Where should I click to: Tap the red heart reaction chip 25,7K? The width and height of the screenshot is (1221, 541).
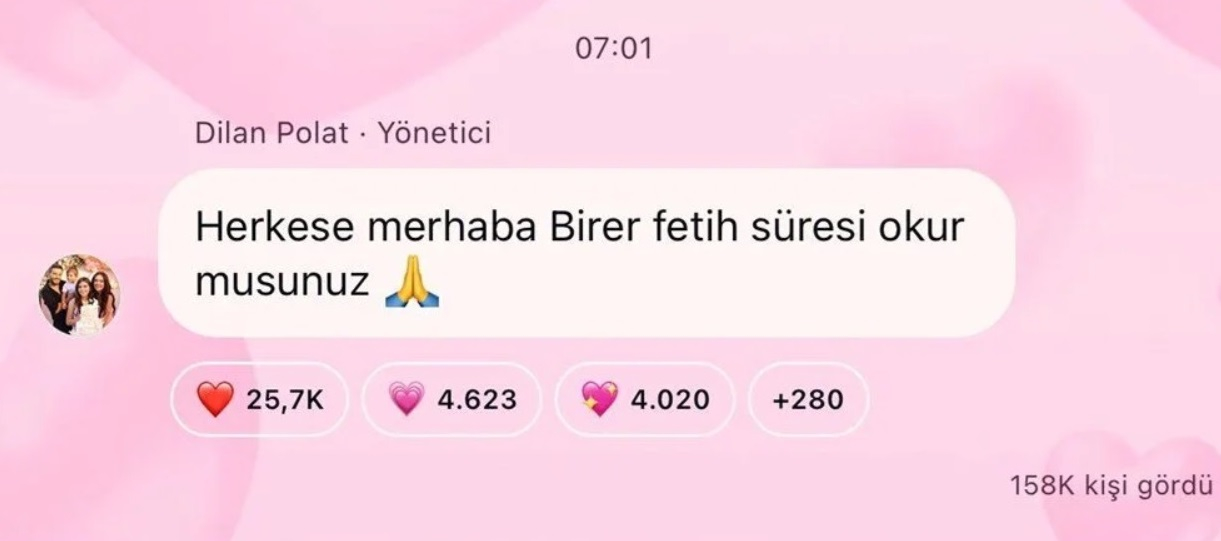(x=260, y=400)
